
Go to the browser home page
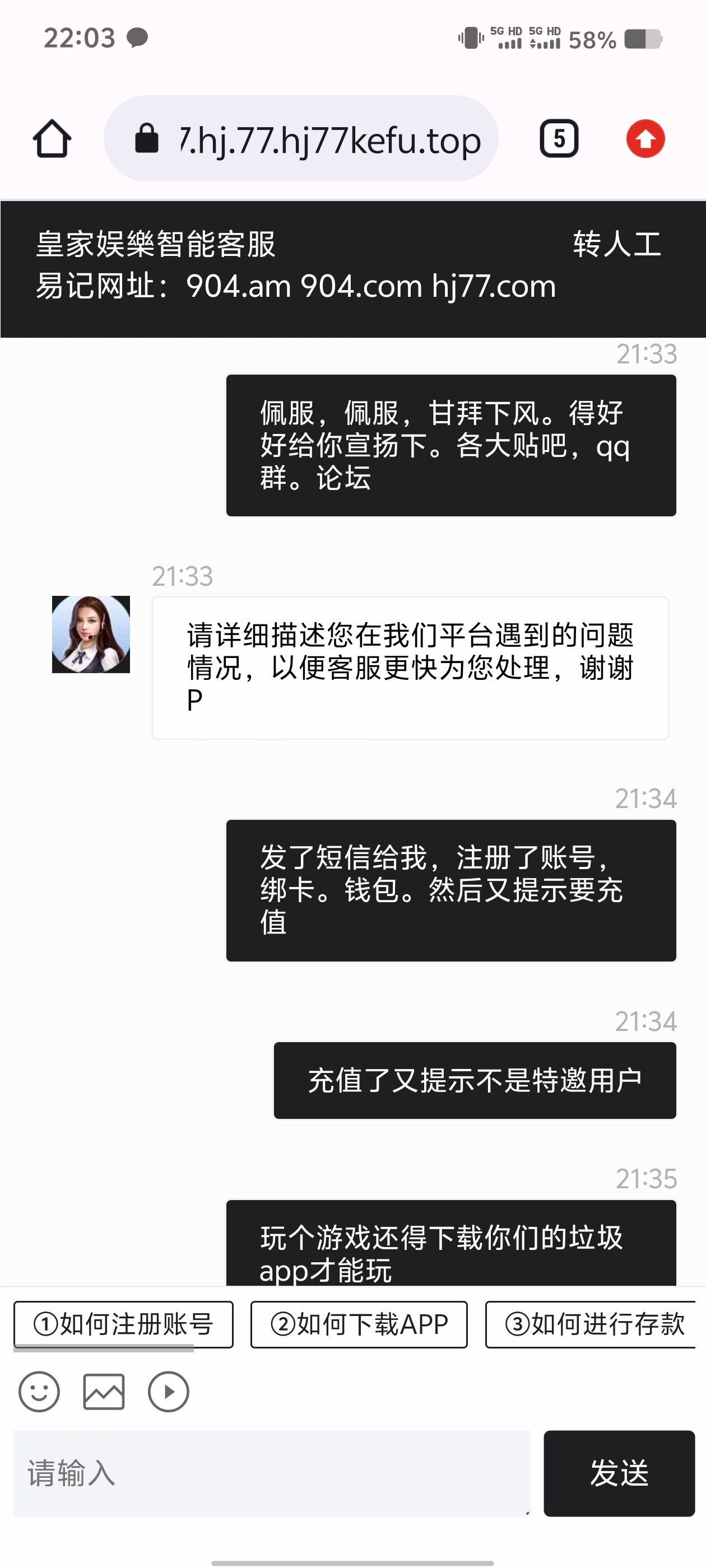pos(52,139)
